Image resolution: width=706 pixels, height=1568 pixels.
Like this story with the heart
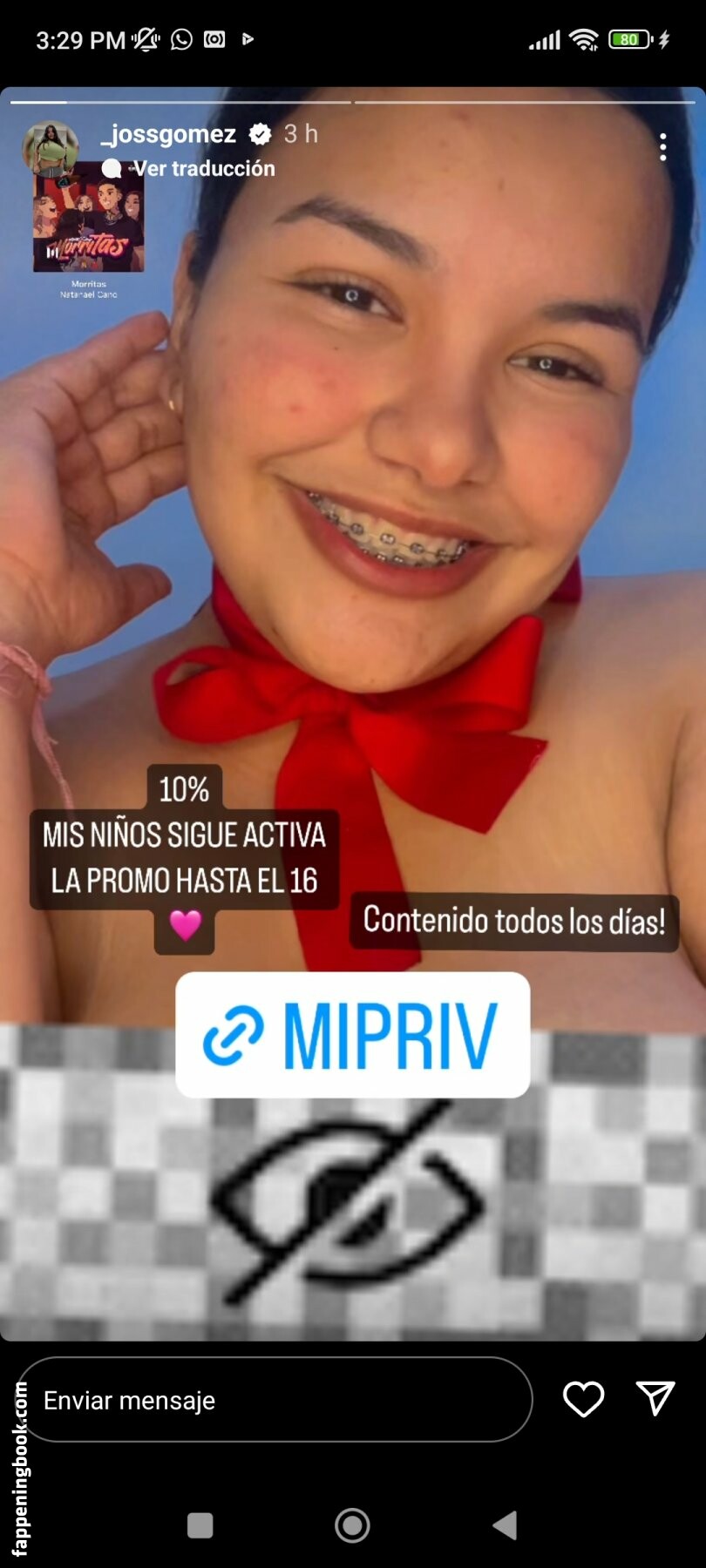[x=583, y=1400]
